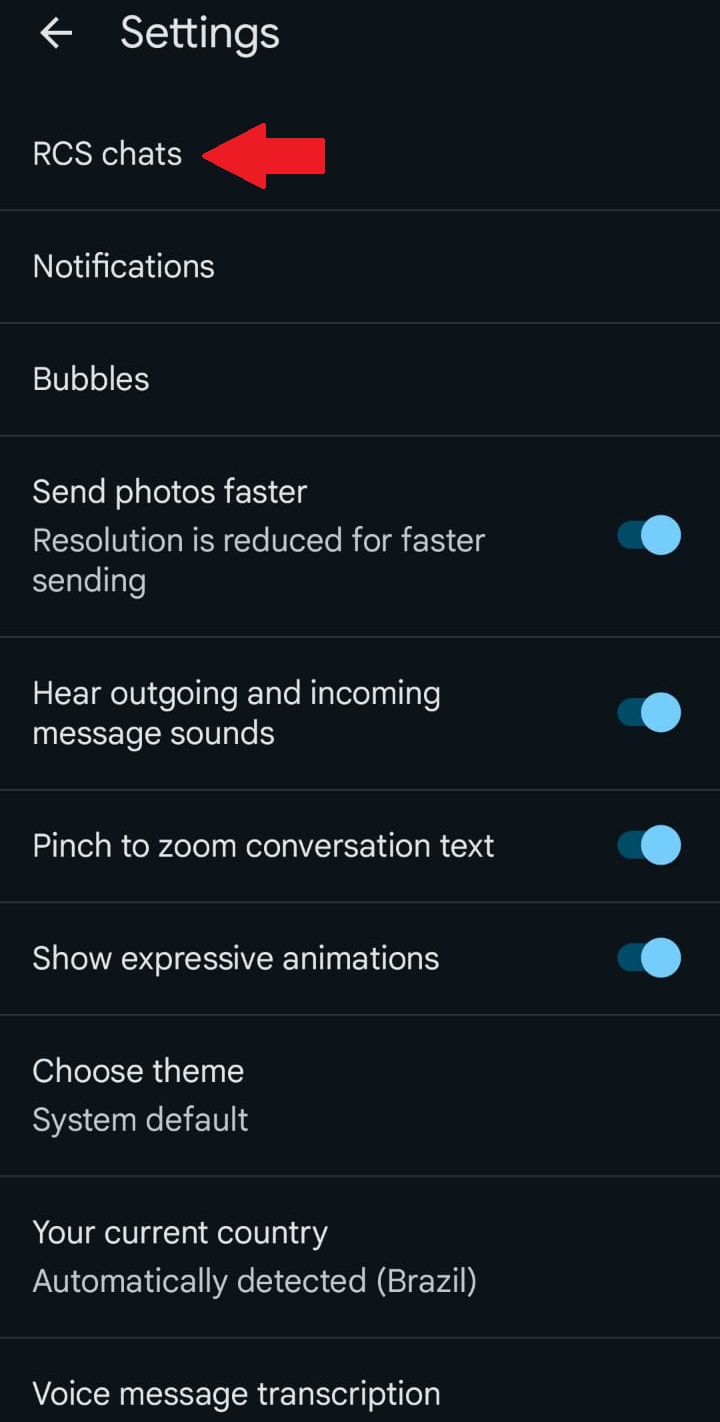This screenshot has width=720, height=1422.
Task: Toggle Pinch to zoom conversation text
Action: tap(649, 845)
